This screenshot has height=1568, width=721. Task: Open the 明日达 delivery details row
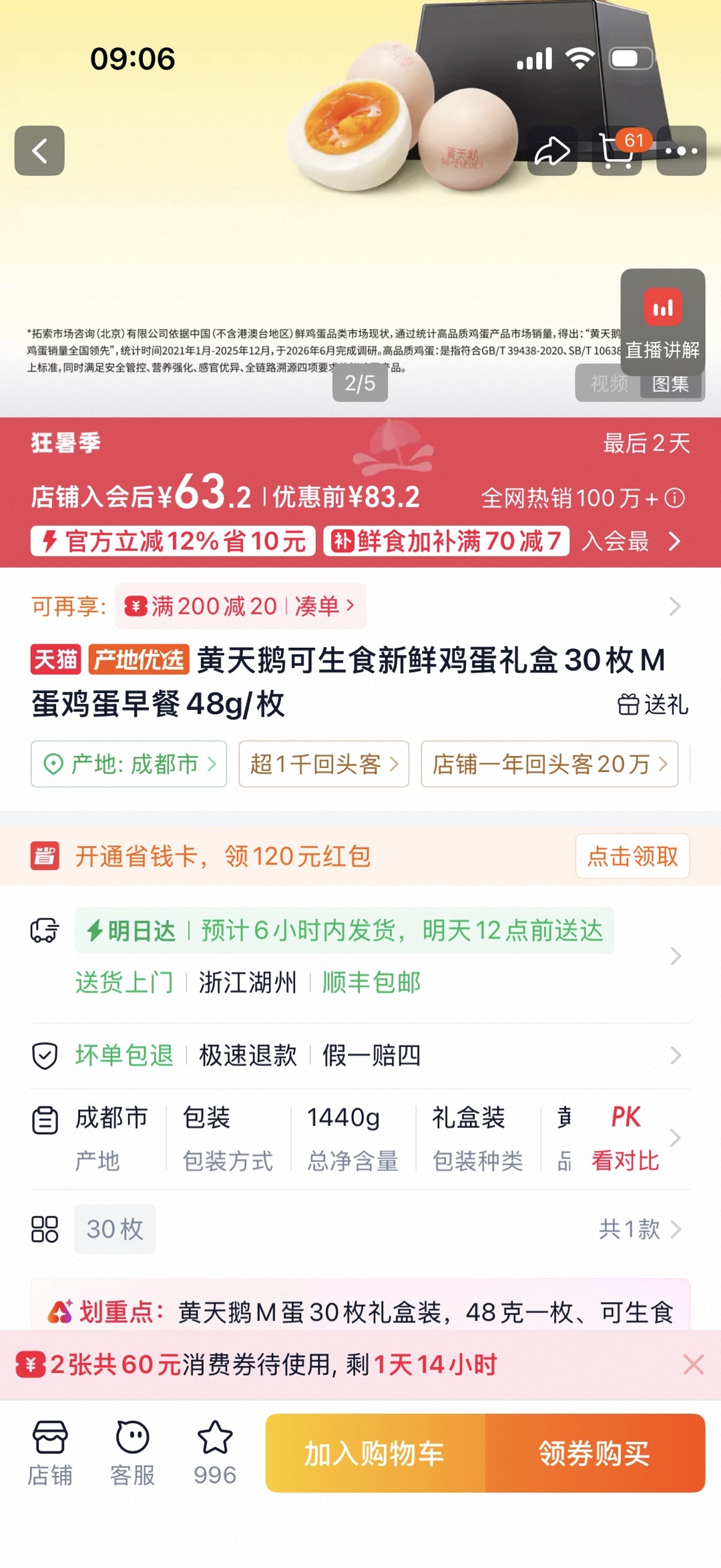click(360, 956)
